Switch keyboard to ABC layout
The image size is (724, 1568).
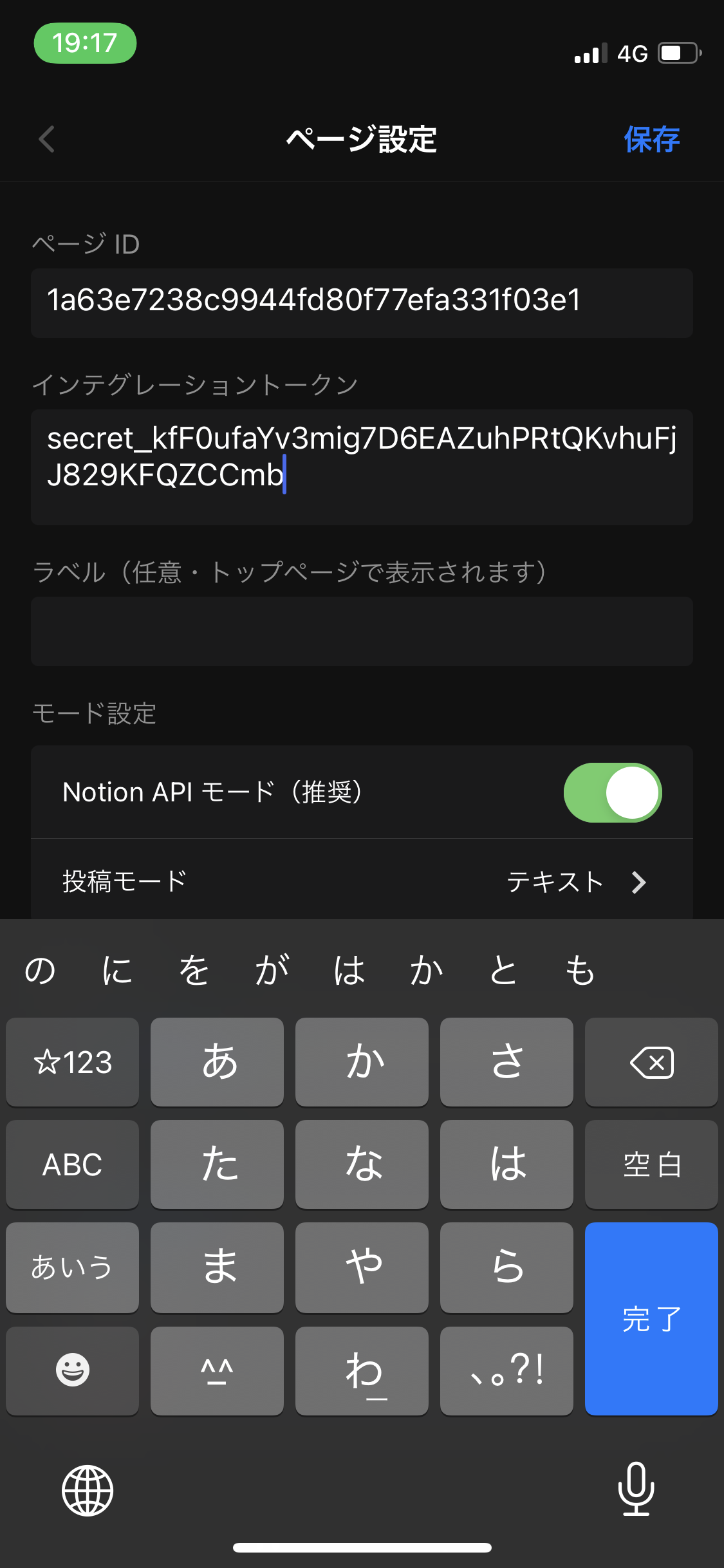72,1164
